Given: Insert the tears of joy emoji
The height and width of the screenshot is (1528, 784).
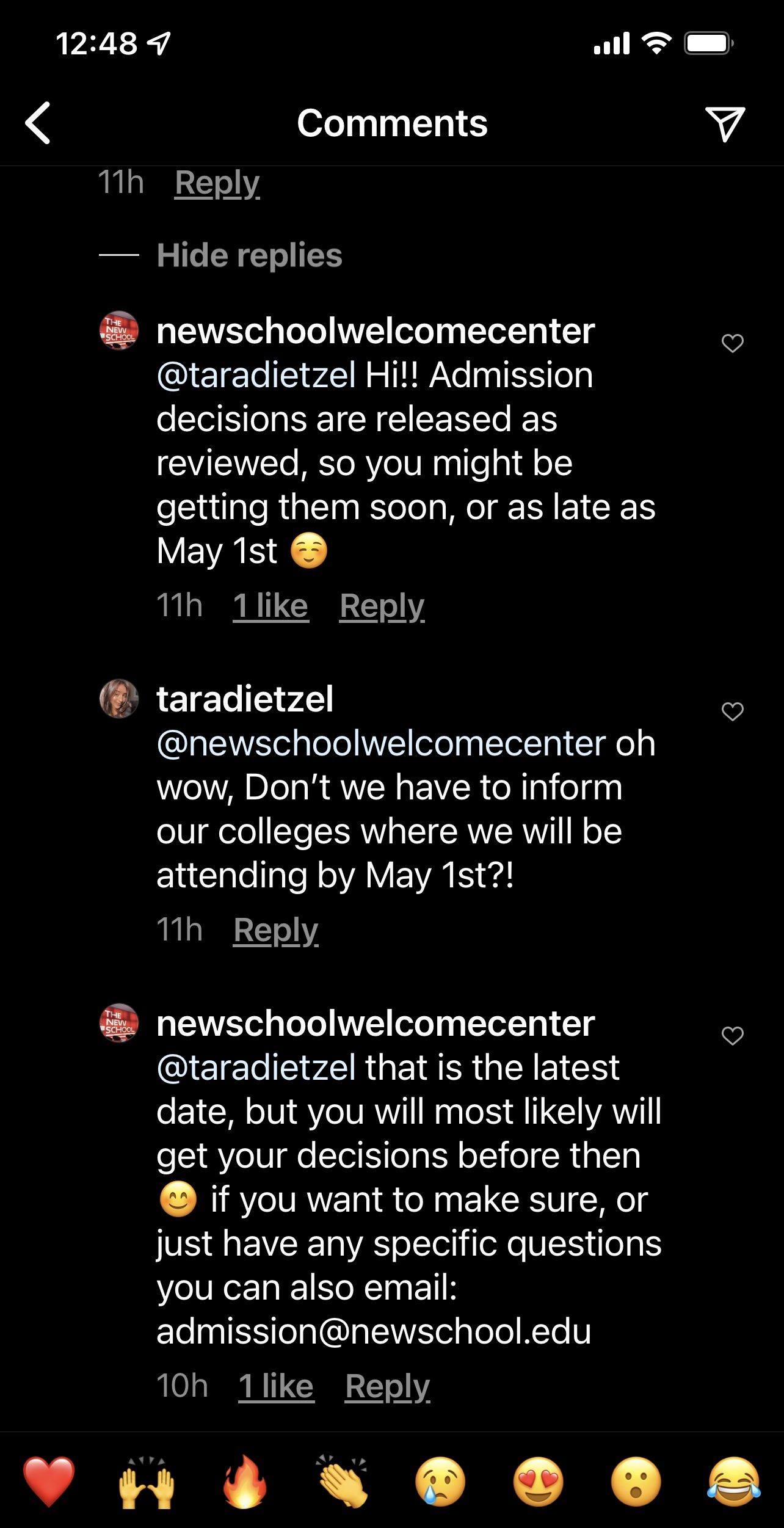Looking at the screenshot, I should coord(734,1481).
